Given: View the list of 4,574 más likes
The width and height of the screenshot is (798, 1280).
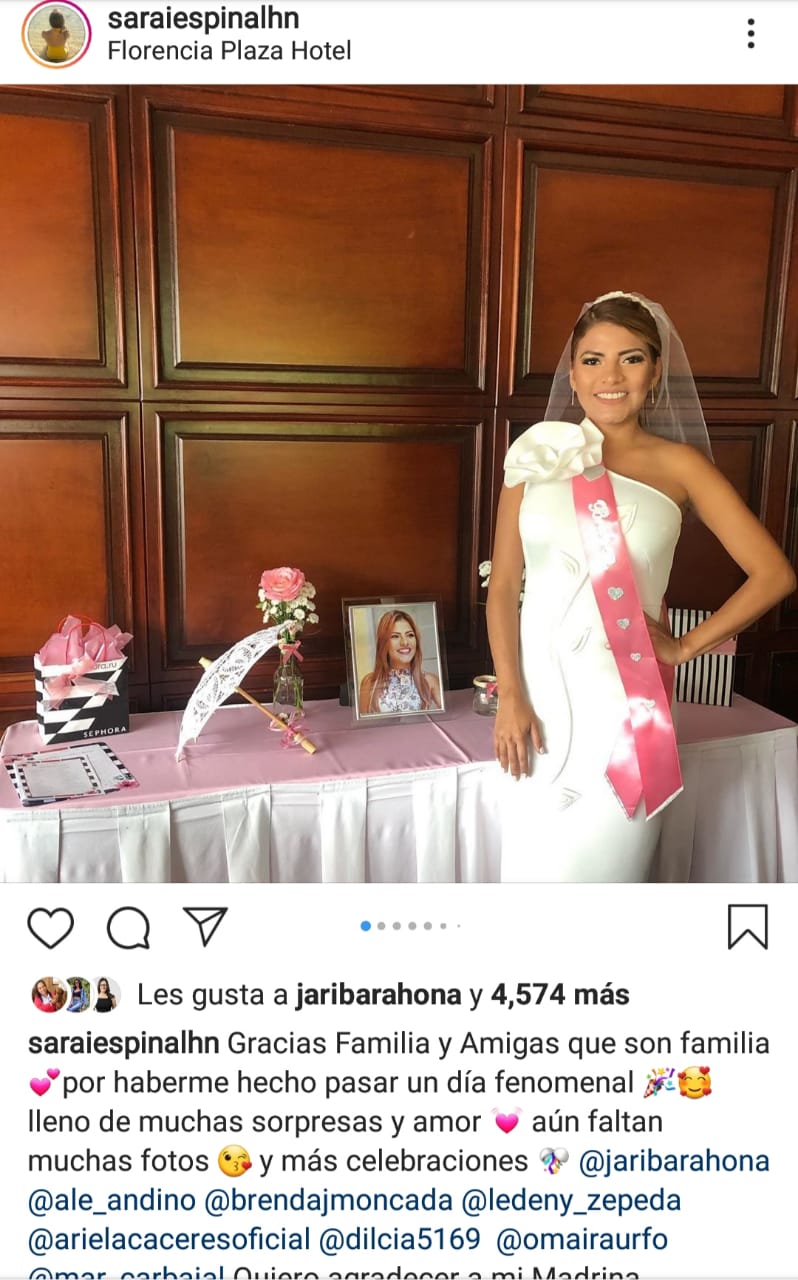Looking at the screenshot, I should pos(560,995).
